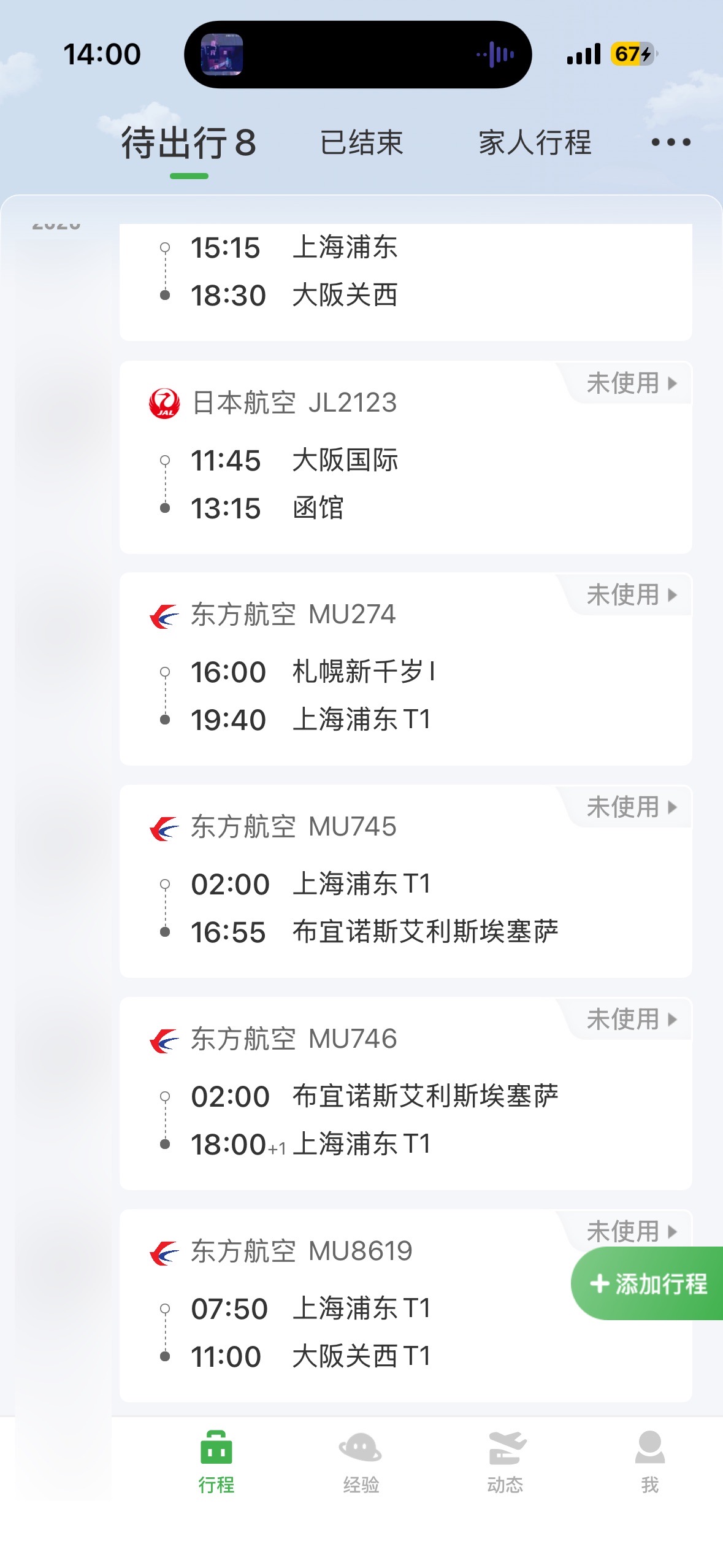This screenshot has height=1568, width=723.
Task: Switch to the 已结束 tab
Action: (361, 143)
